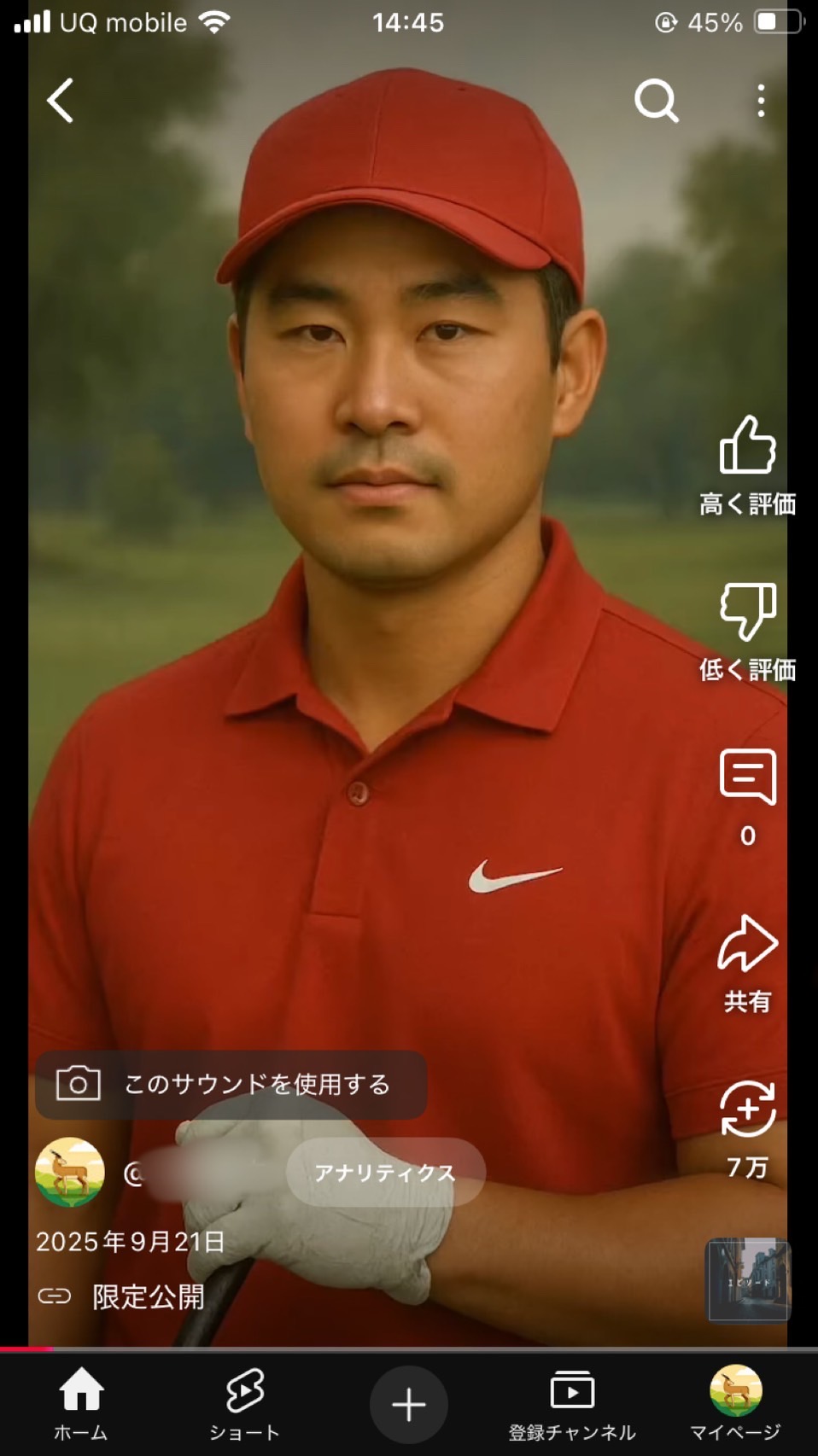Share this Short via 共有
This screenshot has width=818, height=1456.
coord(747,944)
